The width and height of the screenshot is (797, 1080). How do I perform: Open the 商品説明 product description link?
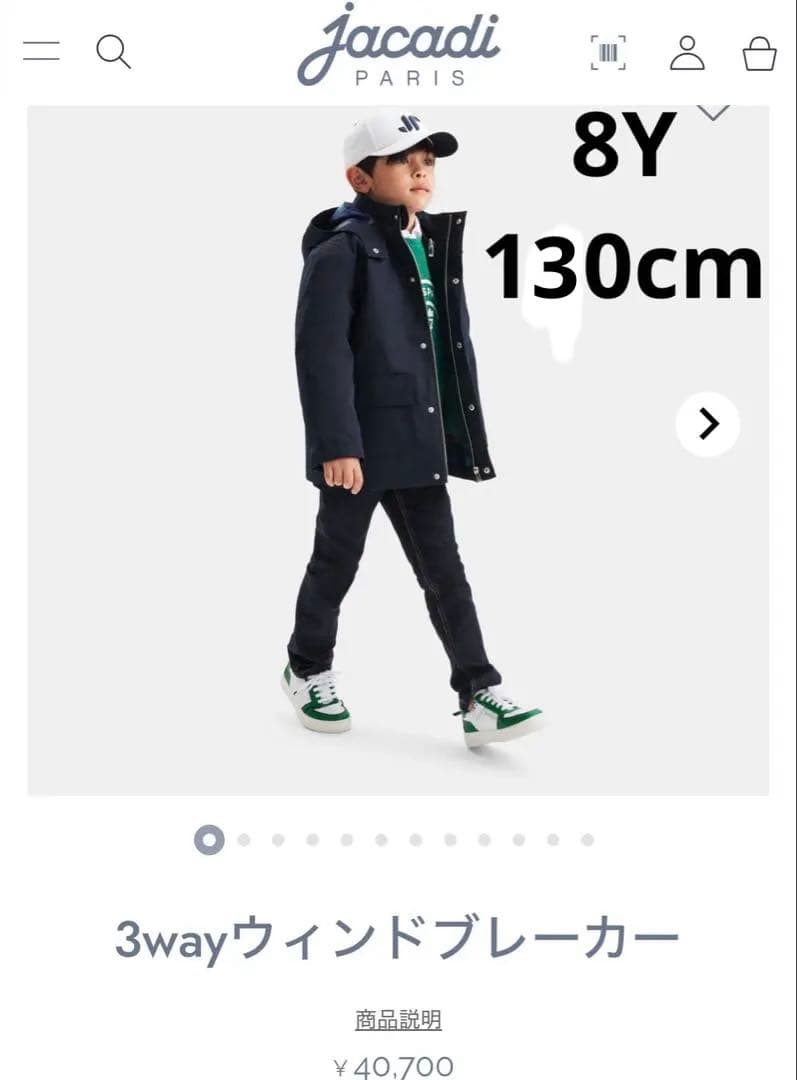tap(398, 1020)
